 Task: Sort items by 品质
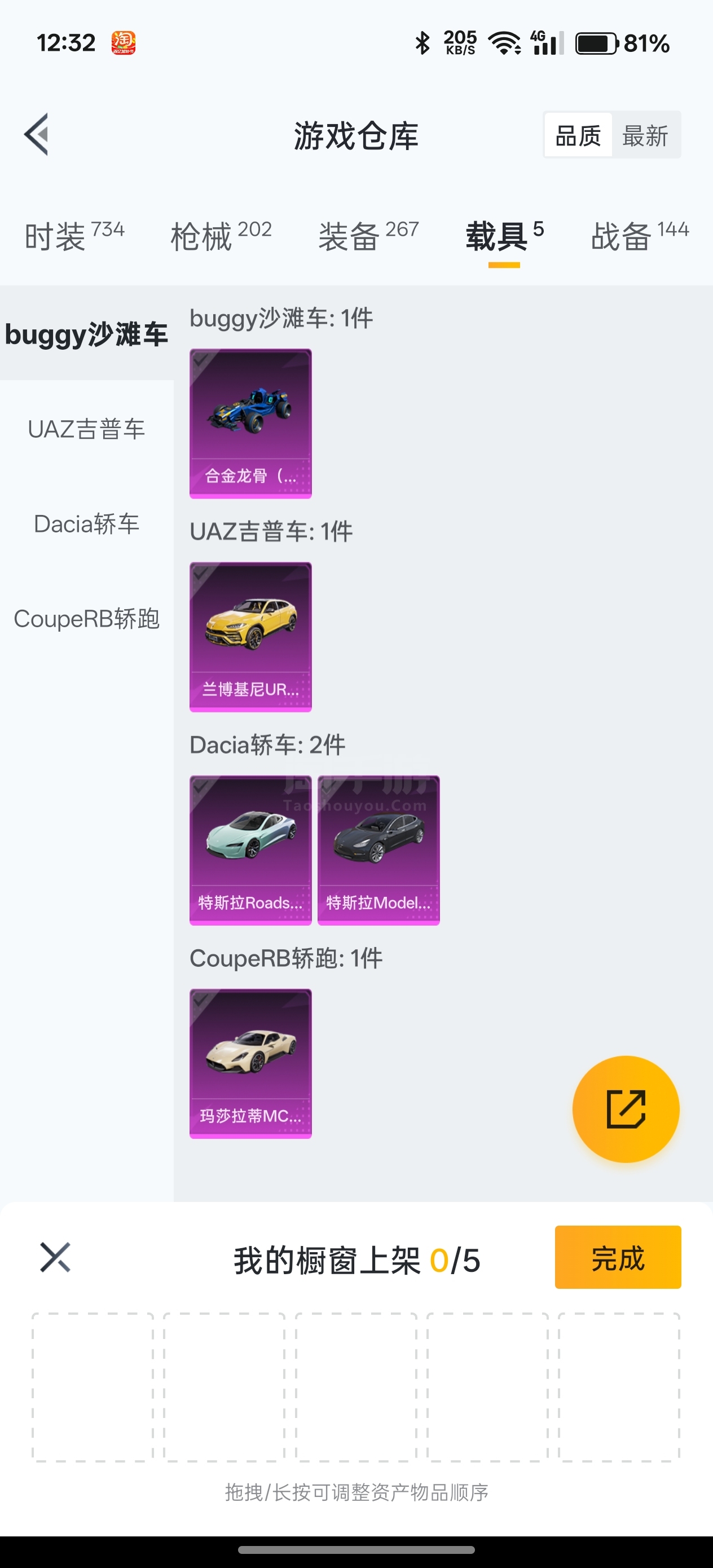(x=578, y=135)
